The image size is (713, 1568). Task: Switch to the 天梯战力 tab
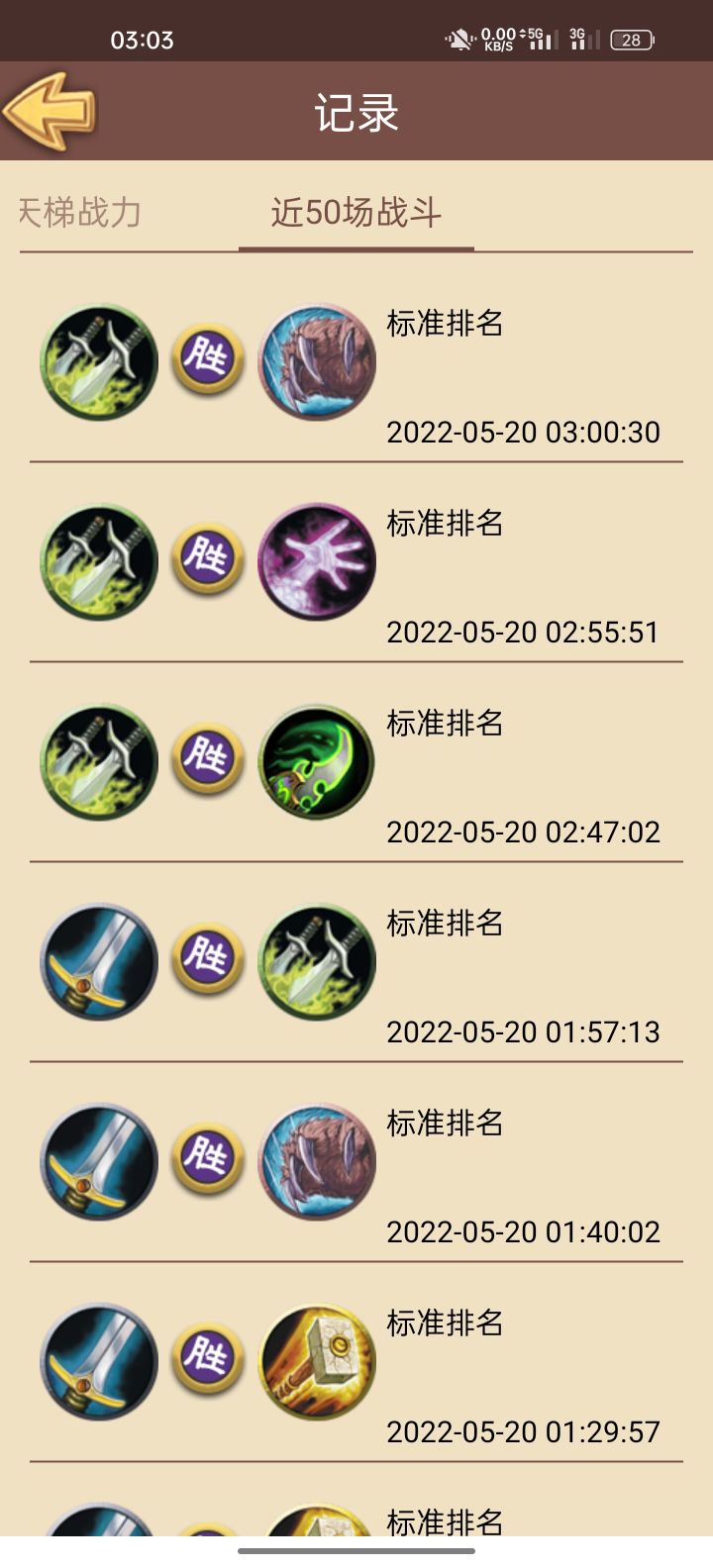pyautogui.click(x=79, y=211)
